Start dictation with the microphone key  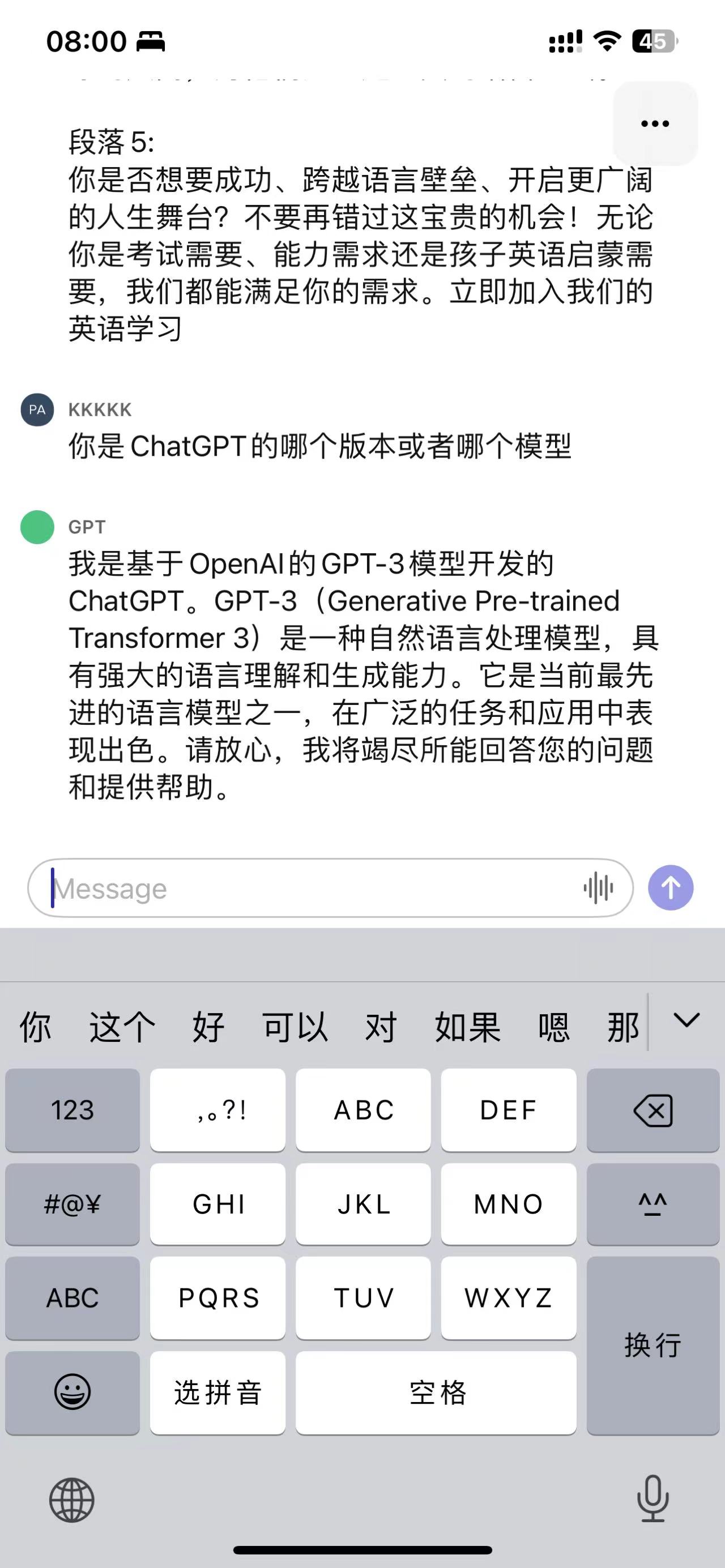652,1498
